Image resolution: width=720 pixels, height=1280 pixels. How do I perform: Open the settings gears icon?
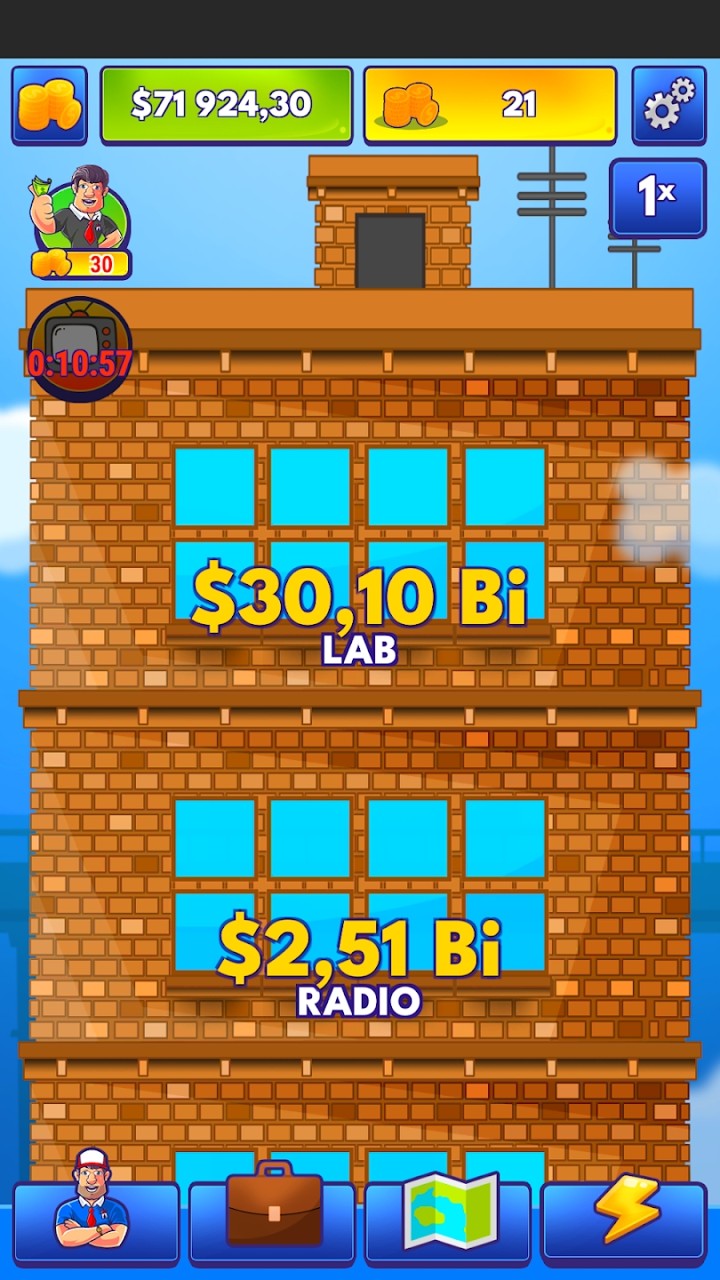click(x=669, y=105)
